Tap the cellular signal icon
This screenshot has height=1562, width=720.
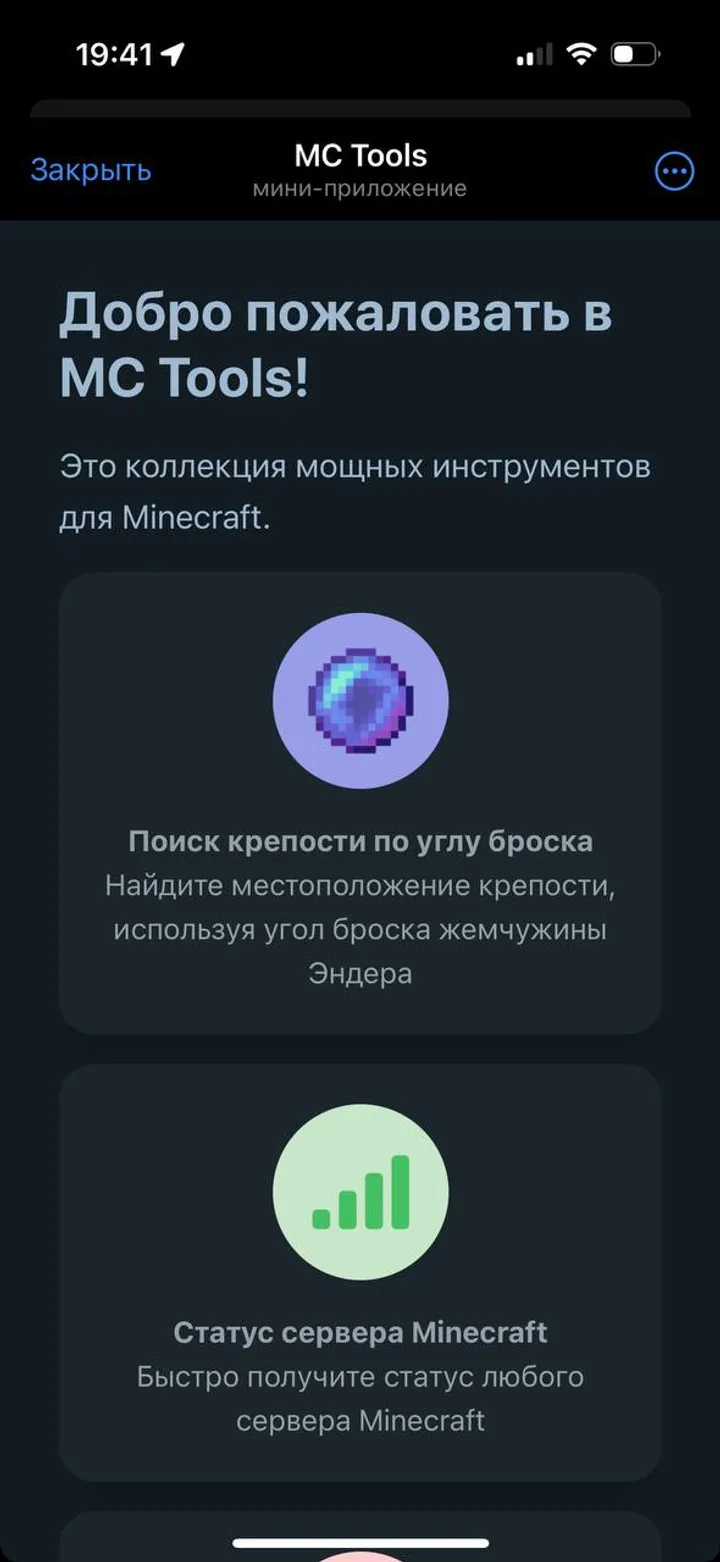(x=534, y=52)
